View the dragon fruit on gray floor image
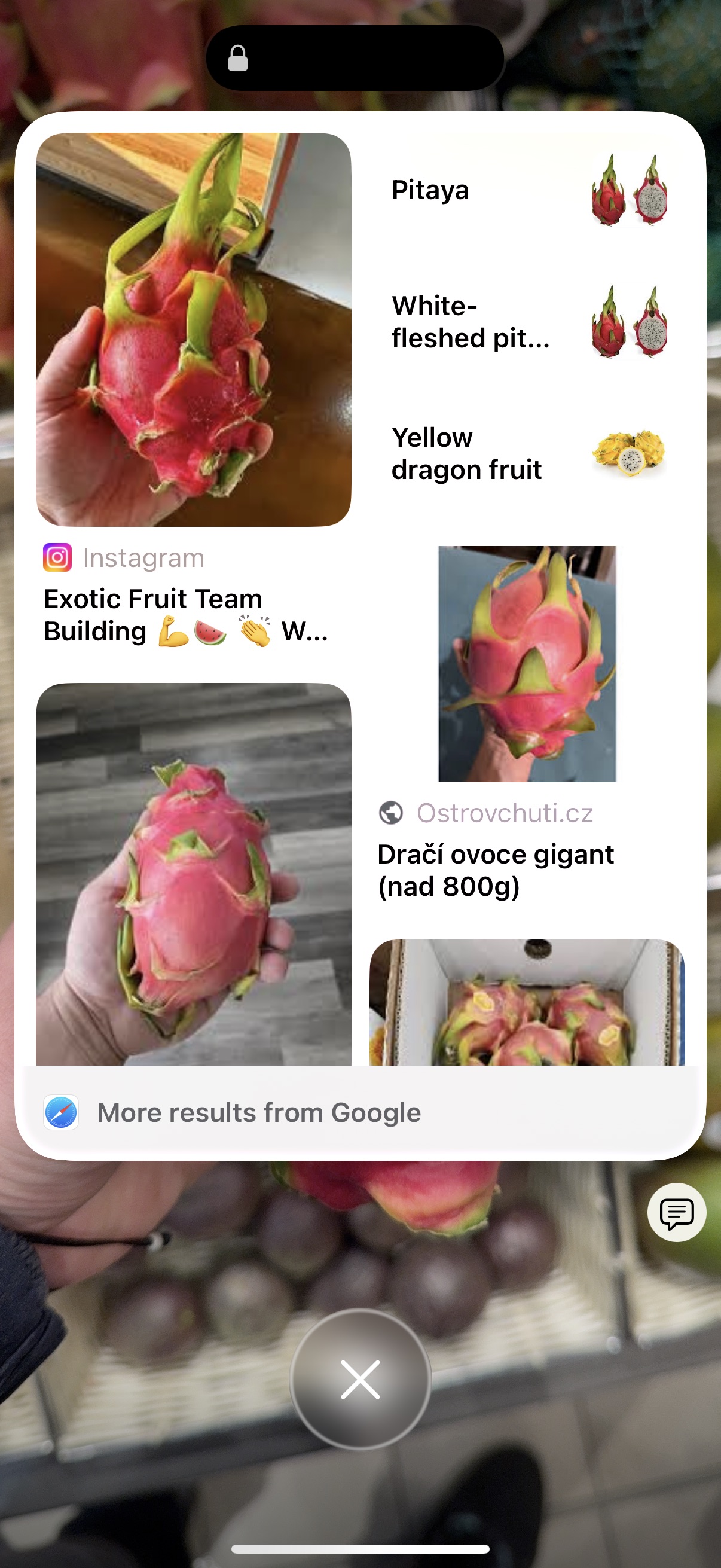Image resolution: width=721 pixels, height=1568 pixels. (x=194, y=874)
